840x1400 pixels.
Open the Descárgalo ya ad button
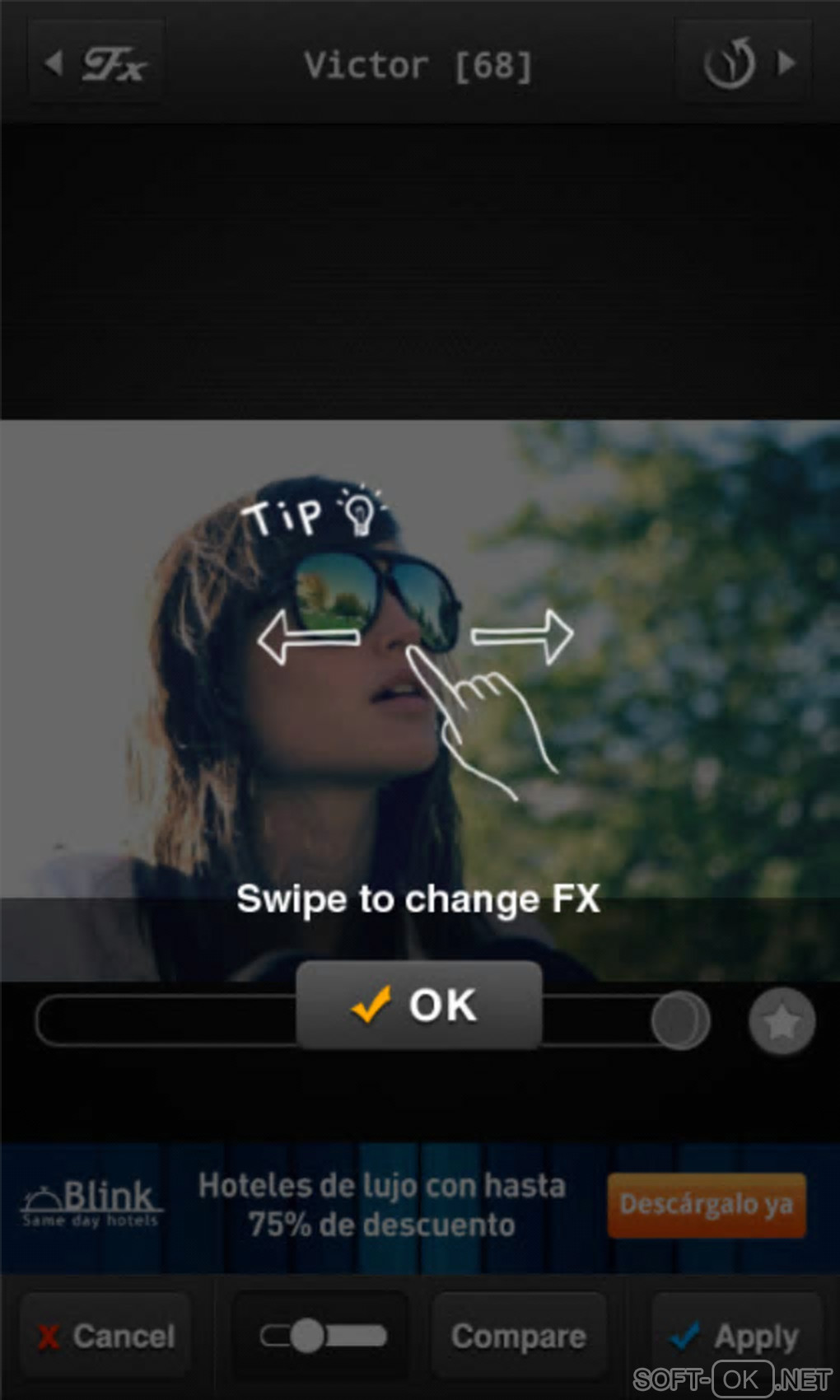pyautogui.click(x=706, y=1205)
